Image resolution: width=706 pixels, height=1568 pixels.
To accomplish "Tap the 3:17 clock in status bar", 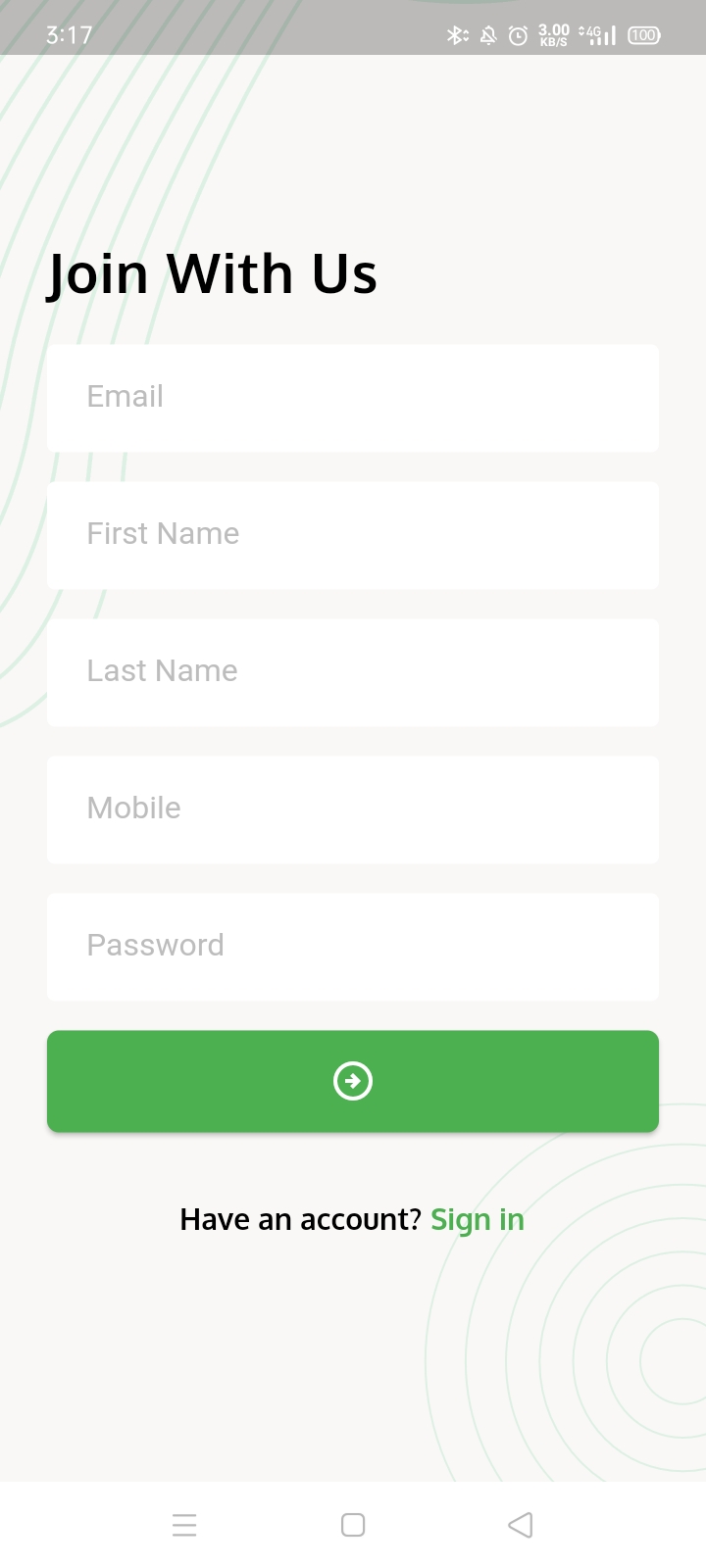I will (67, 34).
